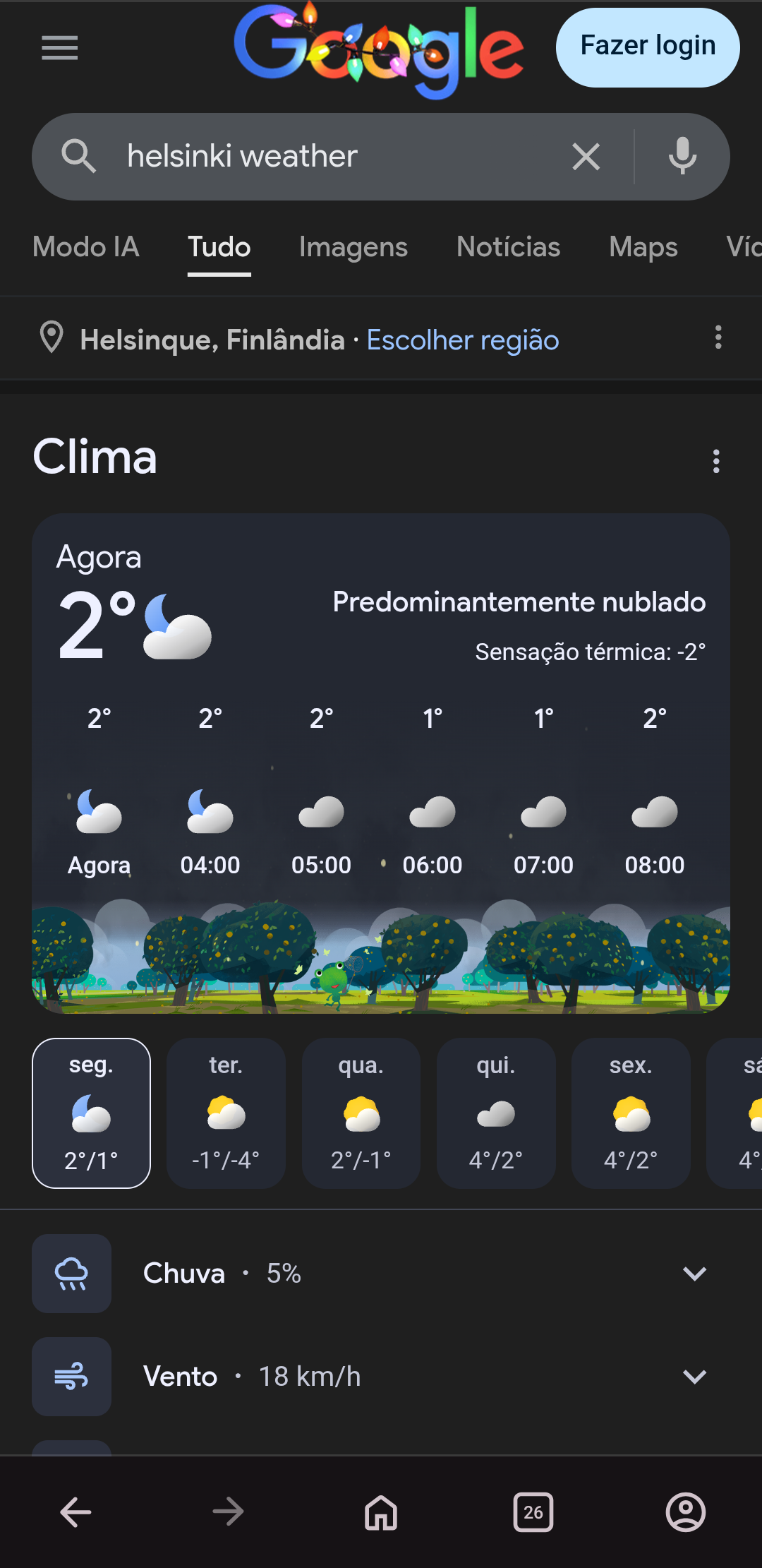Expand the Chuva details
This screenshot has height=1568, width=762.
(694, 1274)
